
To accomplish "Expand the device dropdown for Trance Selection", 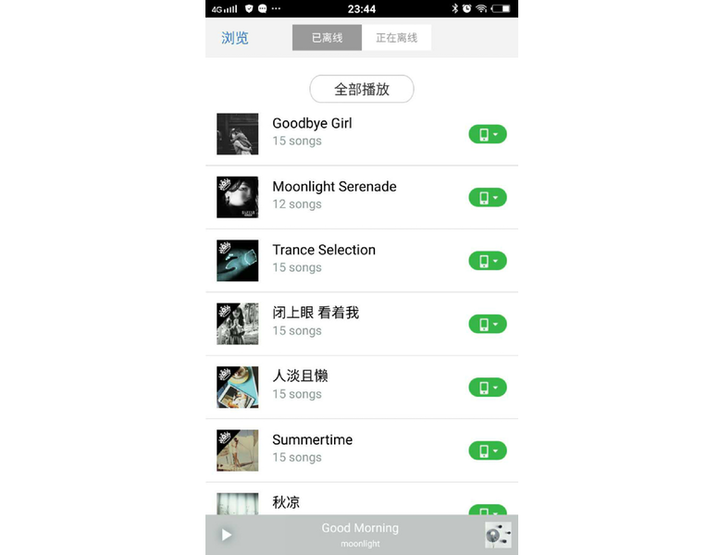I will click(x=487, y=261).
